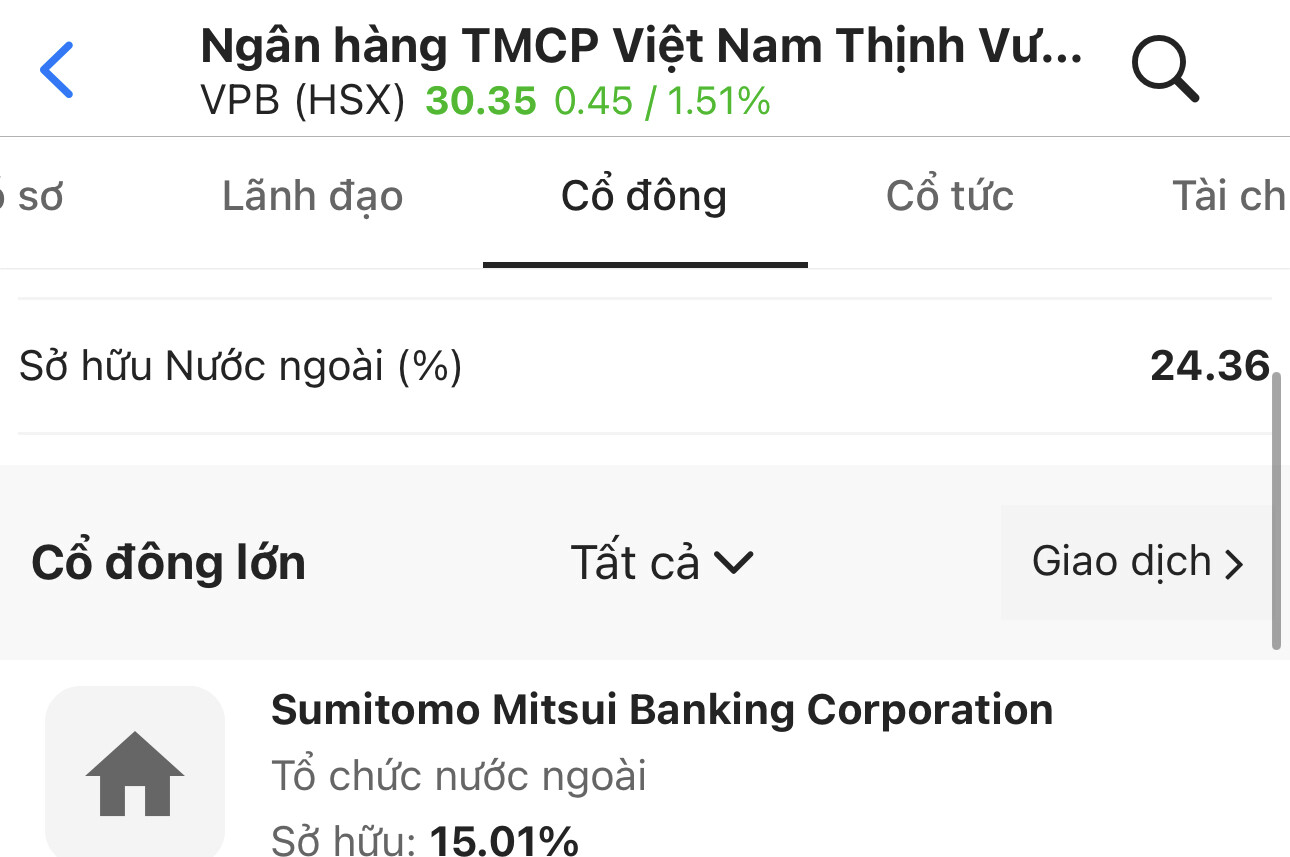The width and height of the screenshot is (1290, 857).
Task: Open the search magnifier icon
Action: pos(1164,70)
